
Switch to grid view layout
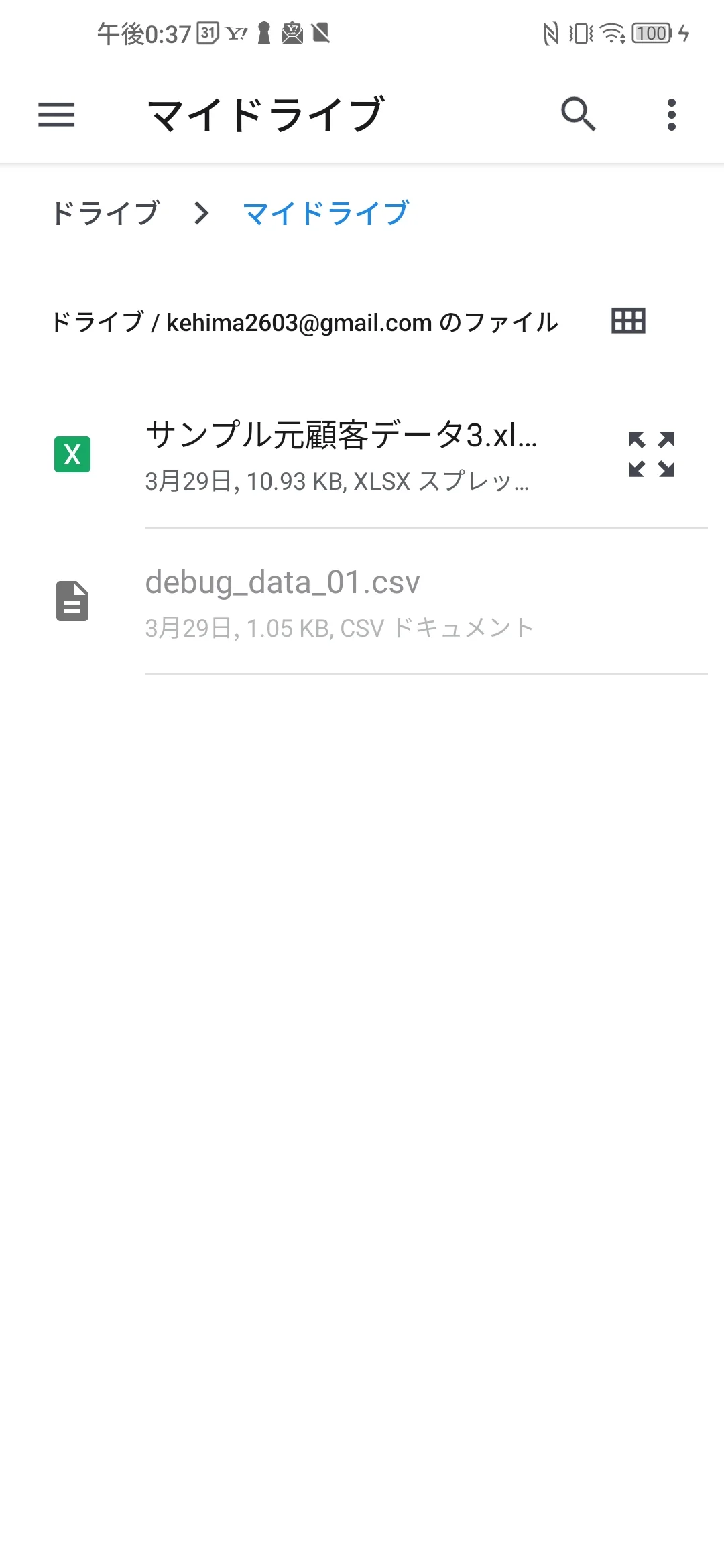[628, 321]
